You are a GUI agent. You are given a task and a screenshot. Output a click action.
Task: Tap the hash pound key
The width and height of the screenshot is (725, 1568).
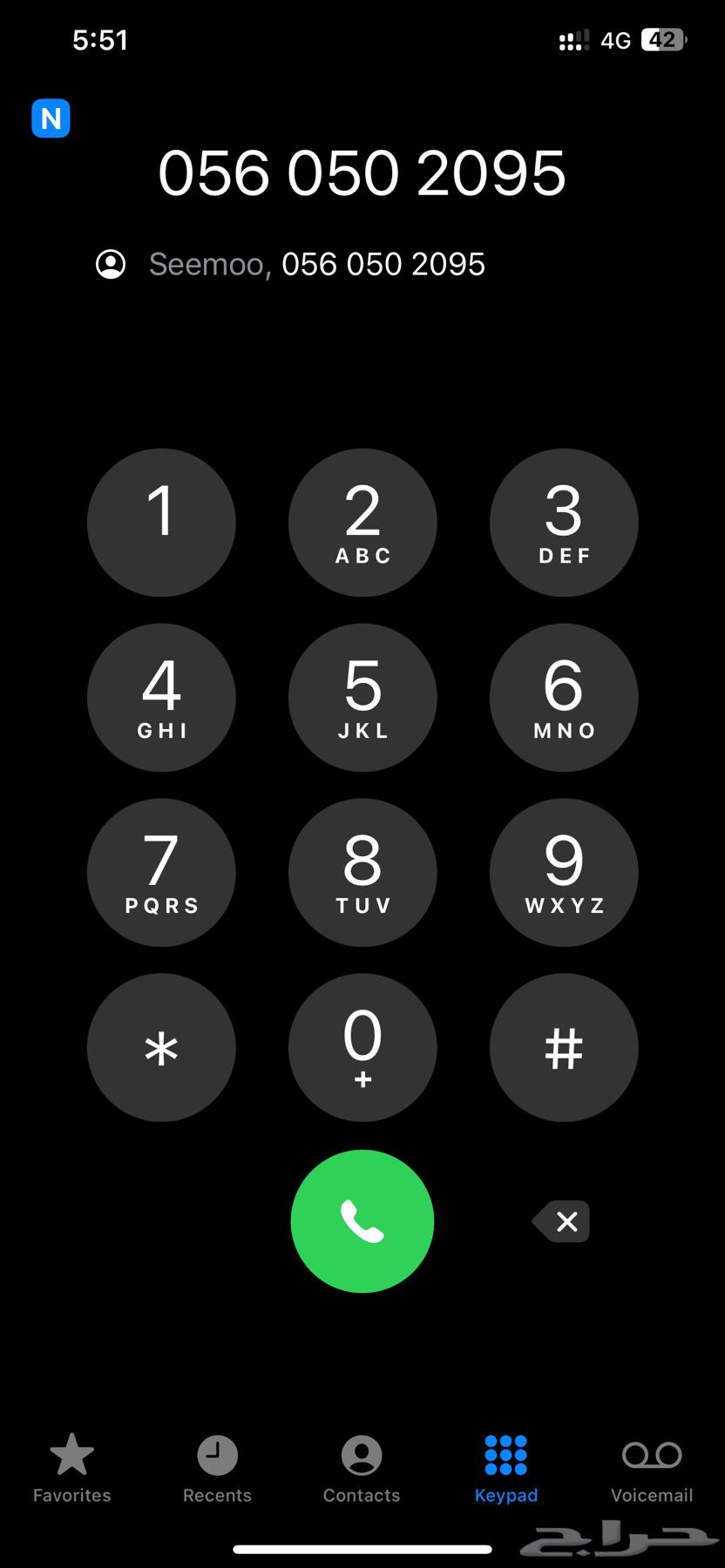click(x=564, y=1047)
